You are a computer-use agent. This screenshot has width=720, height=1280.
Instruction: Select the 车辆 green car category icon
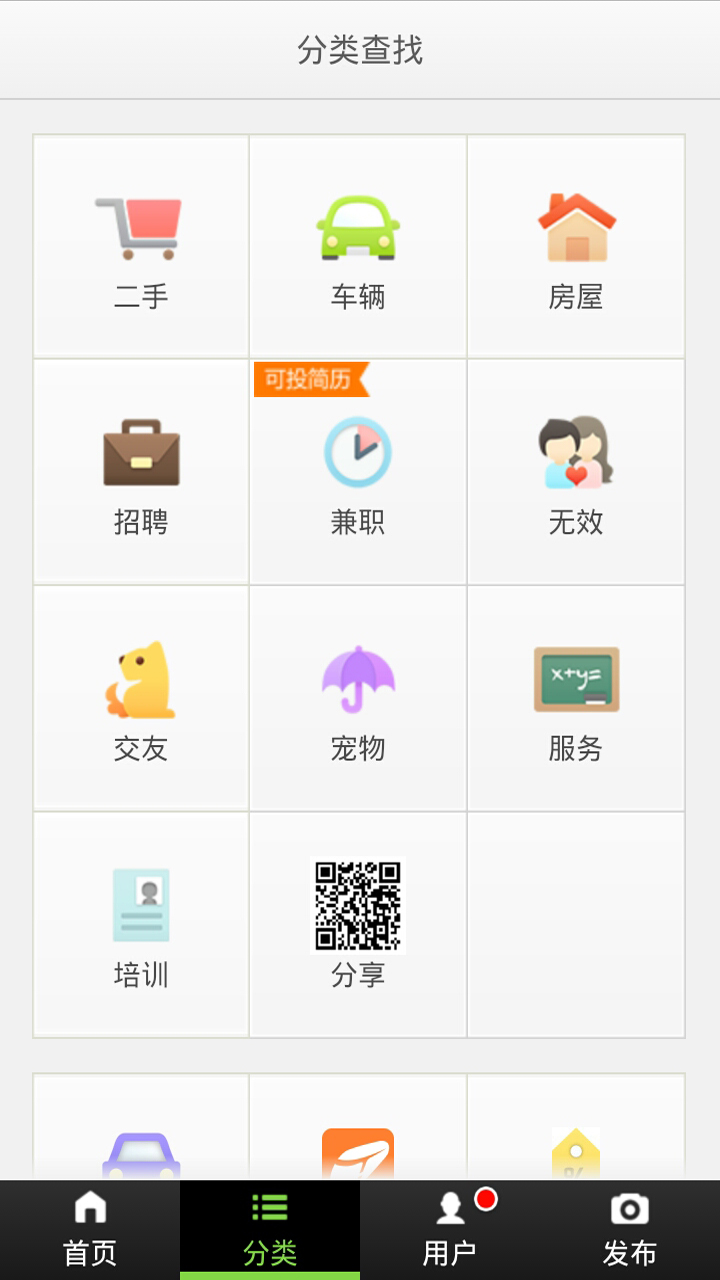tap(357, 245)
